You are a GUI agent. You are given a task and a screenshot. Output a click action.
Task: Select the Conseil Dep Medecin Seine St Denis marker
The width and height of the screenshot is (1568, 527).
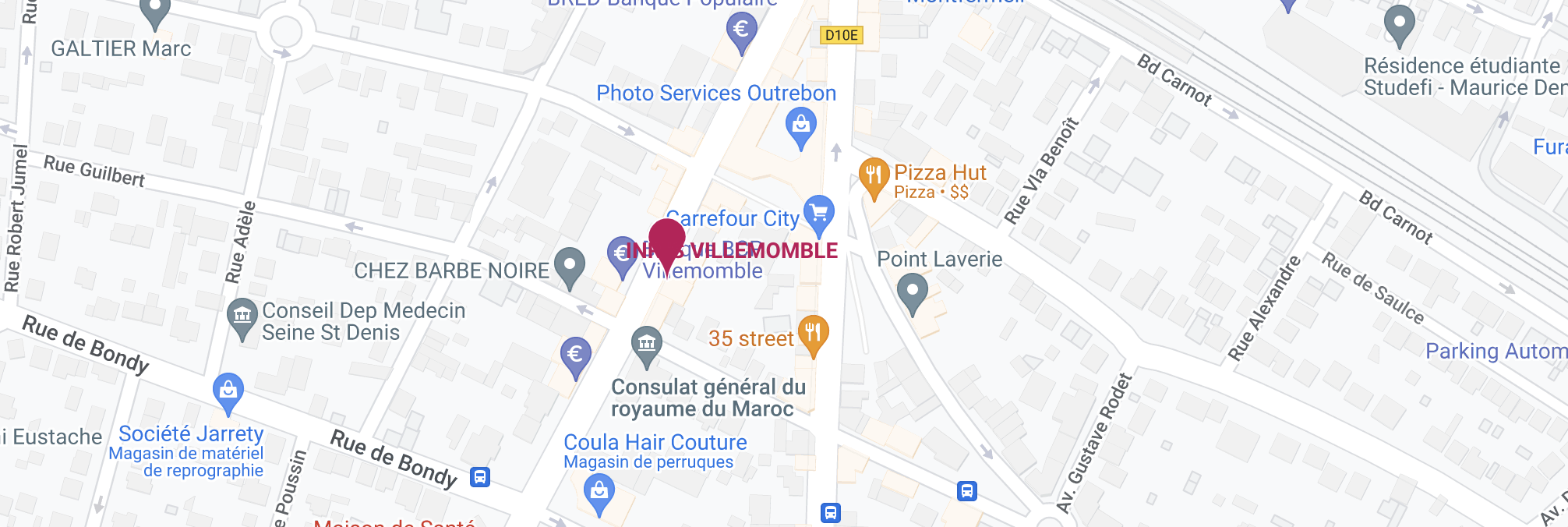(x=242, y=317)
